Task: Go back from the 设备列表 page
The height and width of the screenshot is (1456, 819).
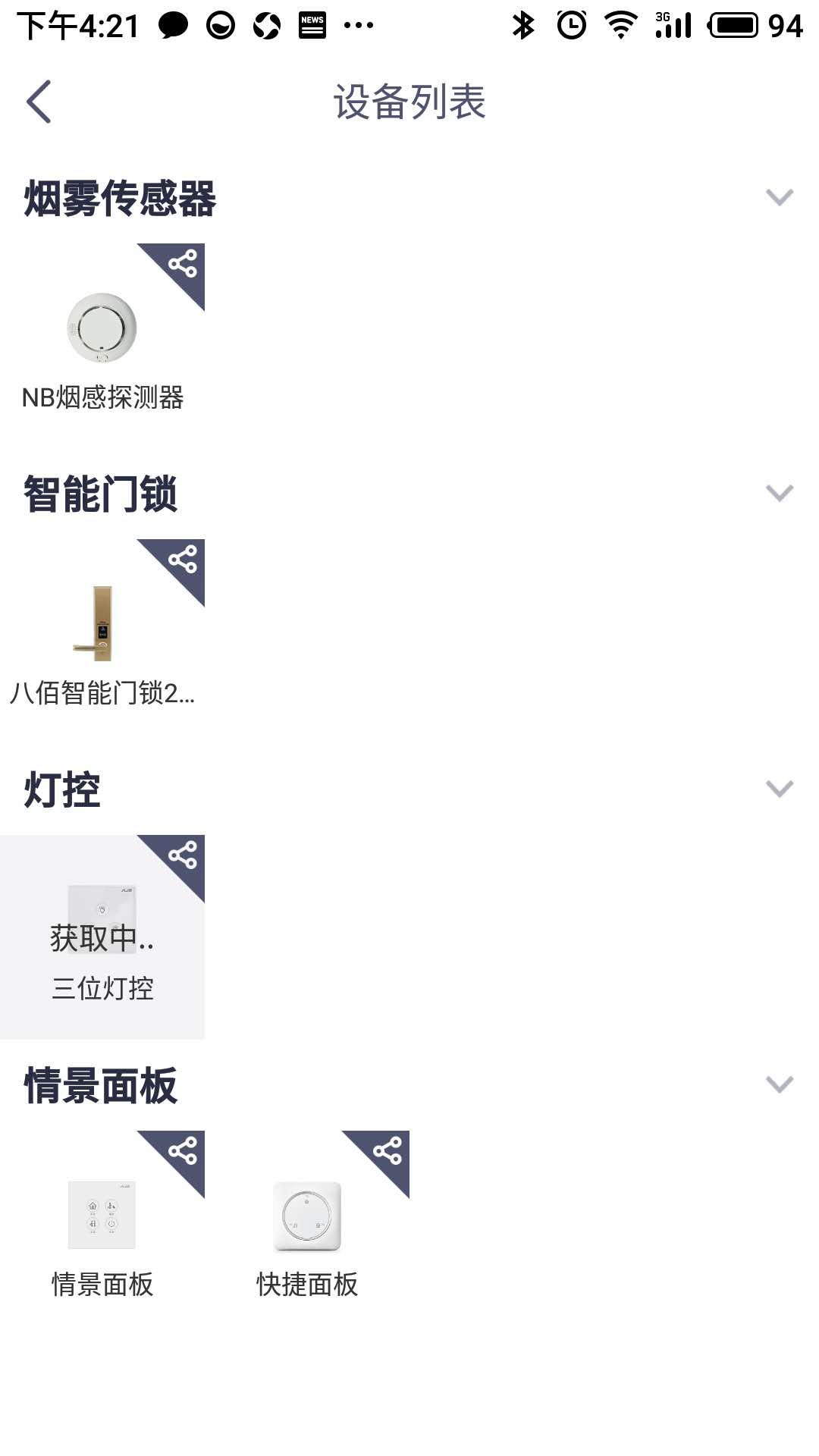Action: point(39,102)
